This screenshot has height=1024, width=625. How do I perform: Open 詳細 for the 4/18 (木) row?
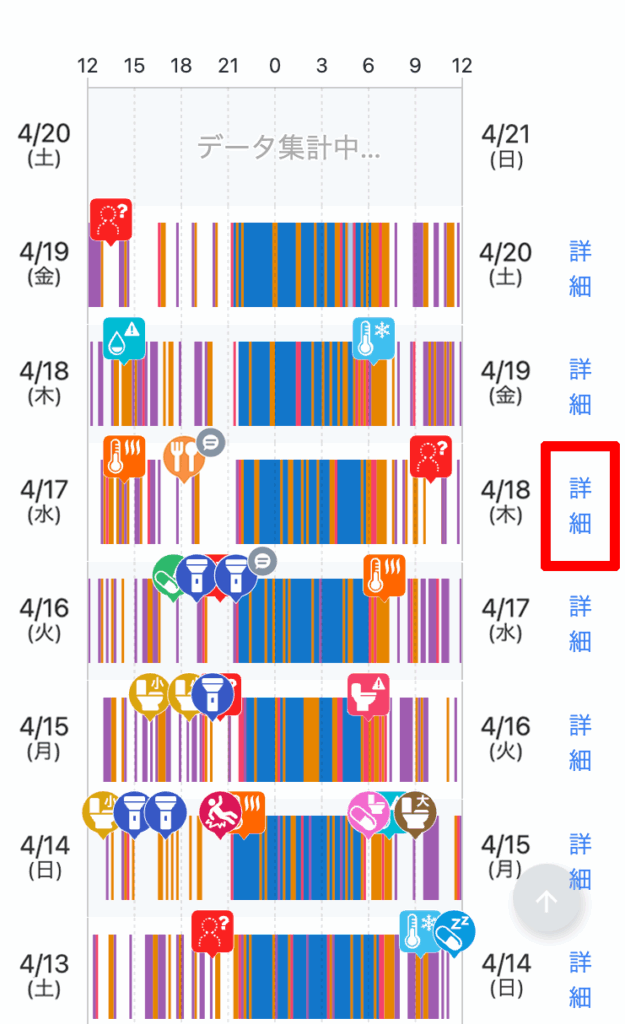click(x=580, y=386)
